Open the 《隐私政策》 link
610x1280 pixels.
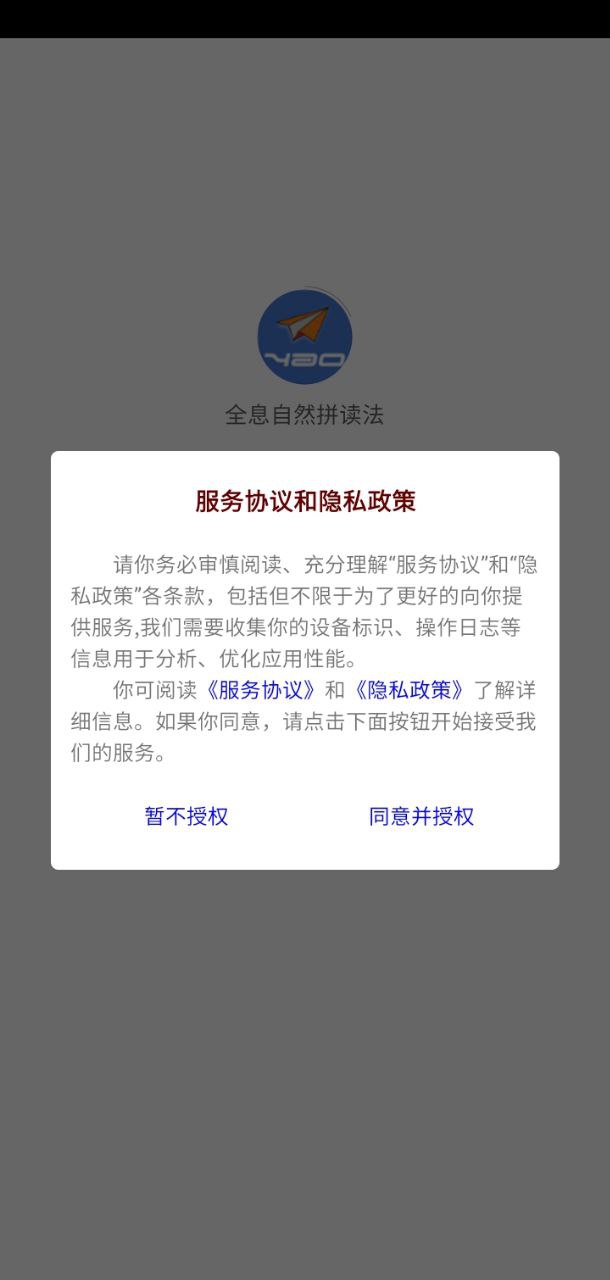point(409,690)
